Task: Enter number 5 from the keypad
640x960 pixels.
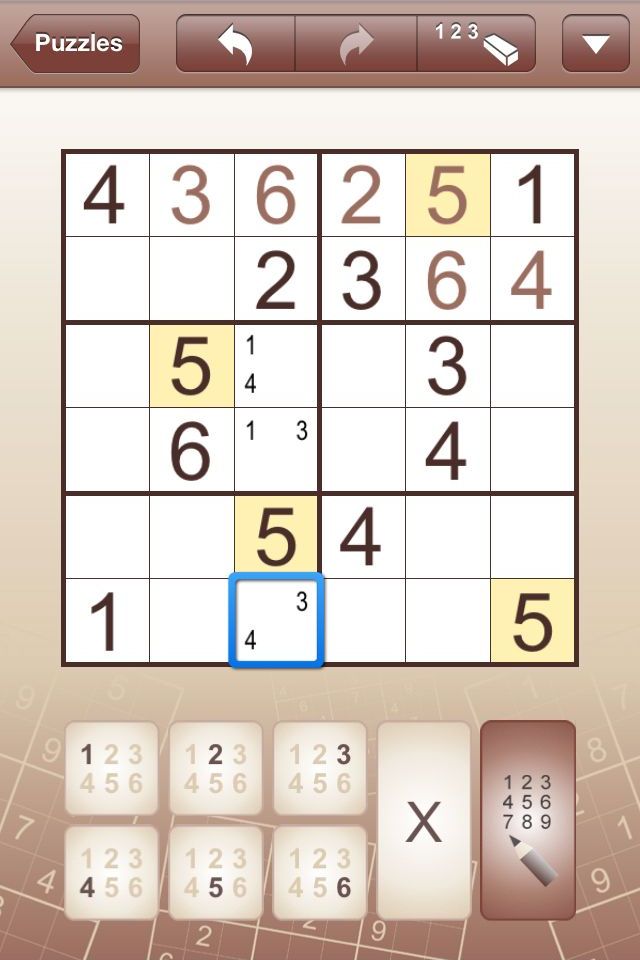Action: [215, 872]
